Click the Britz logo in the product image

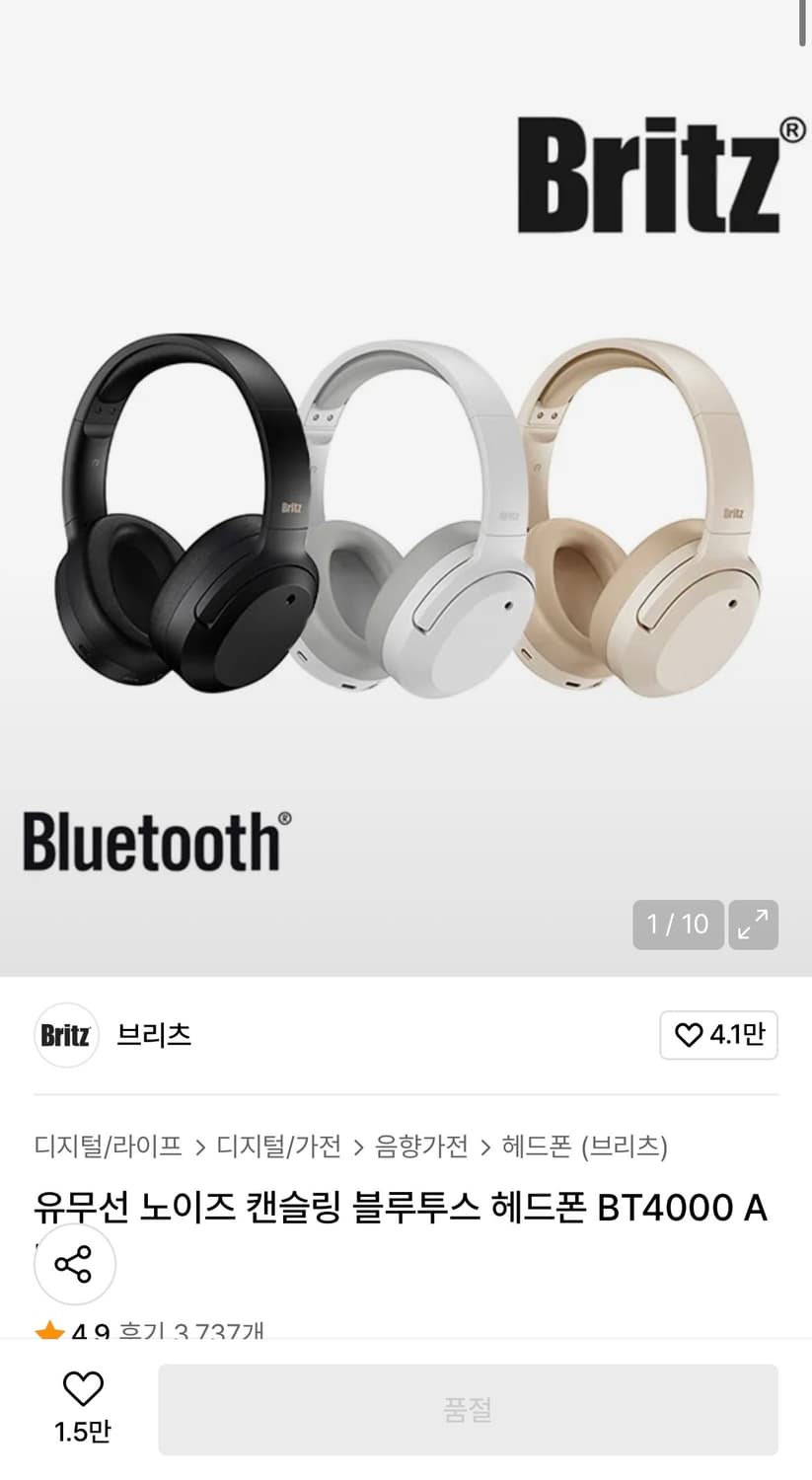646,176
